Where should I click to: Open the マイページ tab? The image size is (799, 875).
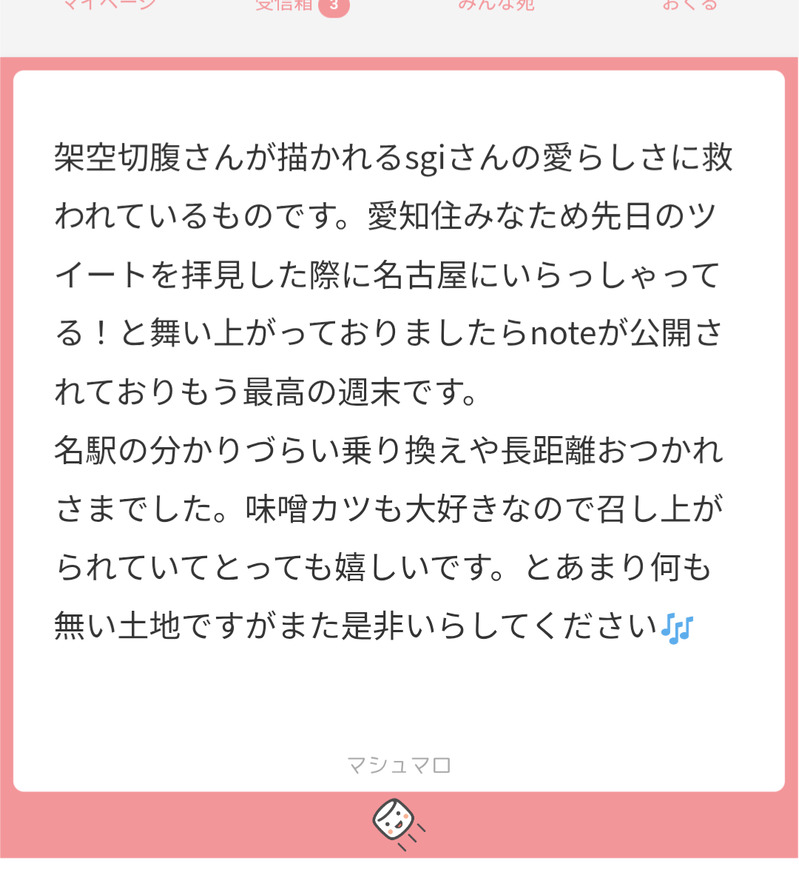pyautogui.click(x=109, y=5)
